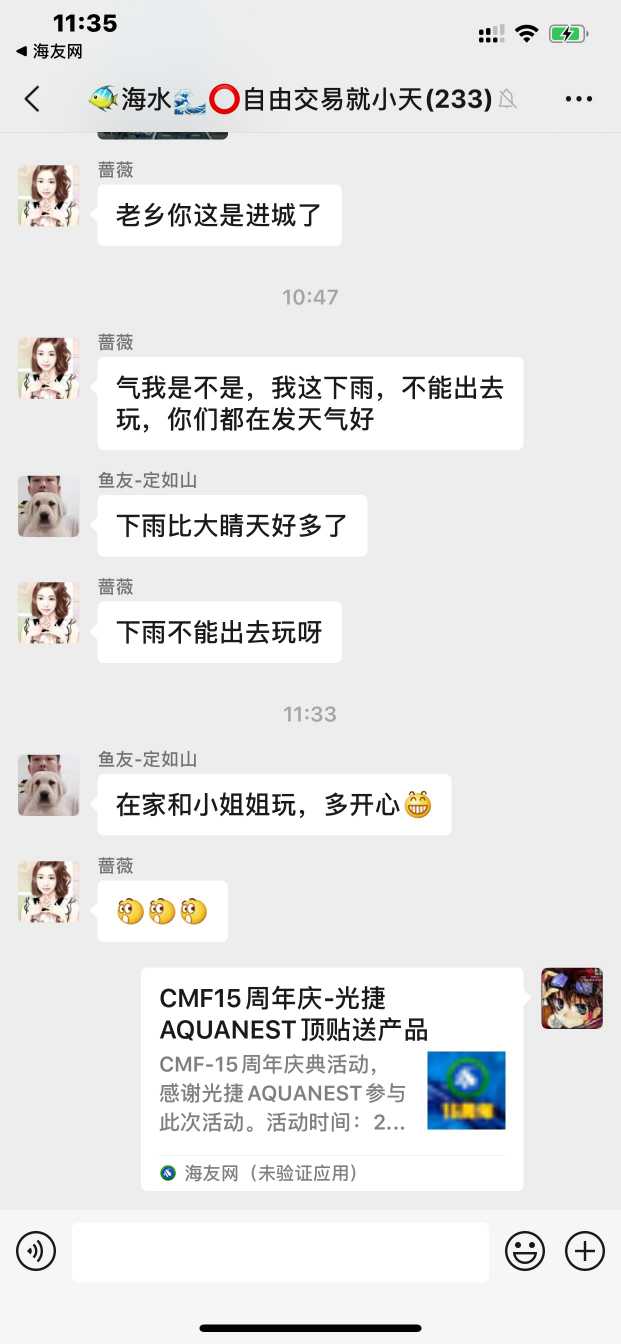Return to 海友网 app via status bar link
The image size is (621, 1344).
[x=49, y=51]
